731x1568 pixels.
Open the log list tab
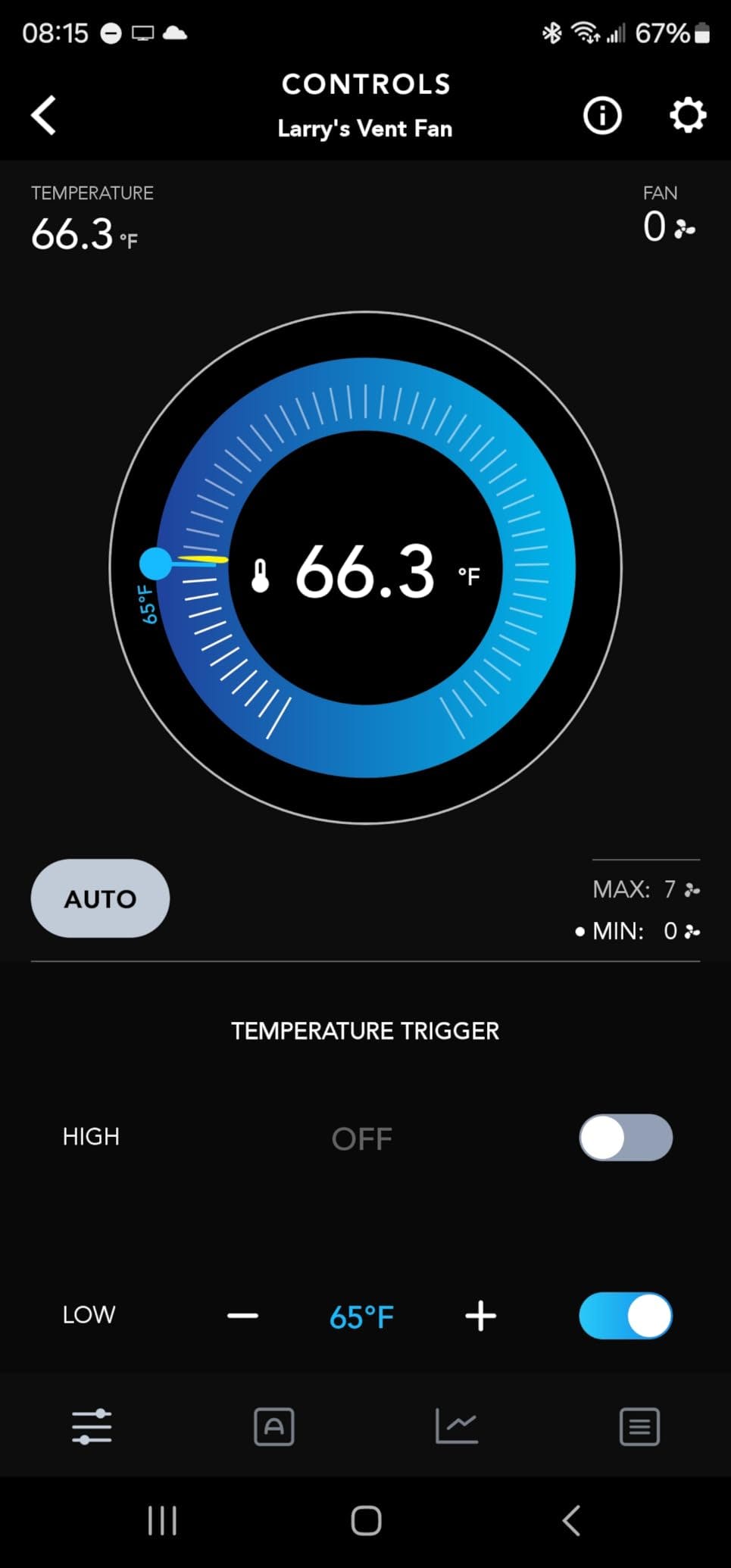(639, 1426)
